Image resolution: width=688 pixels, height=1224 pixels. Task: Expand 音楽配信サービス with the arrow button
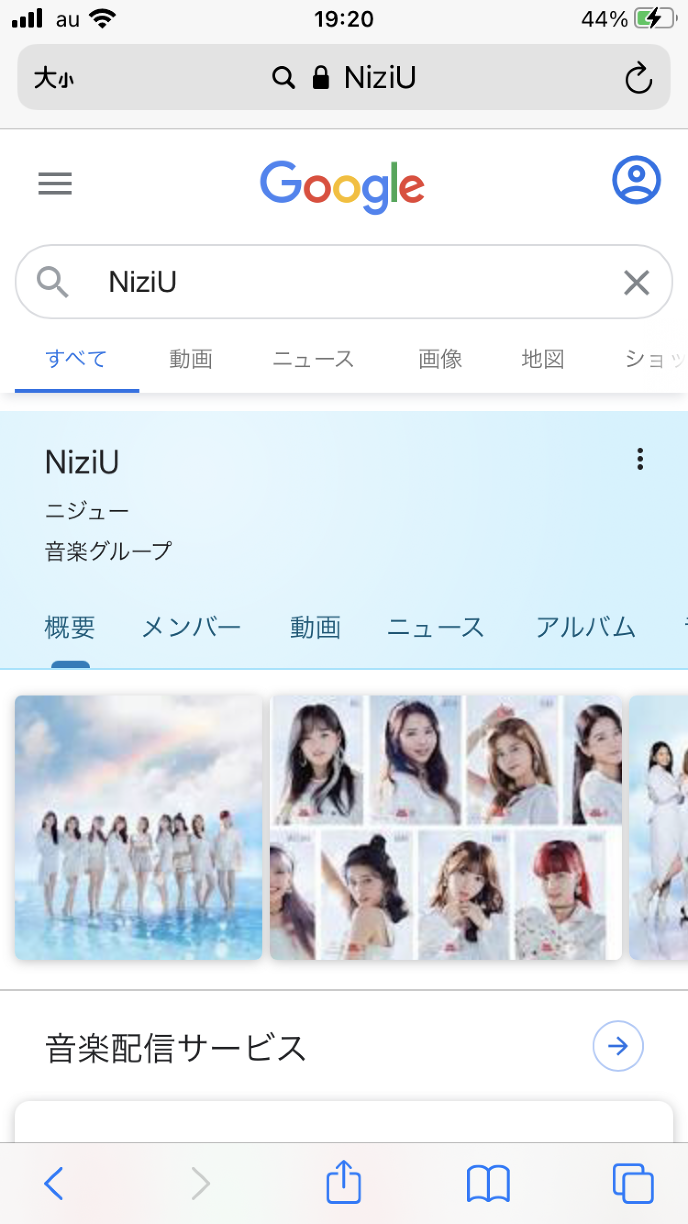(x=618, y=1047)
